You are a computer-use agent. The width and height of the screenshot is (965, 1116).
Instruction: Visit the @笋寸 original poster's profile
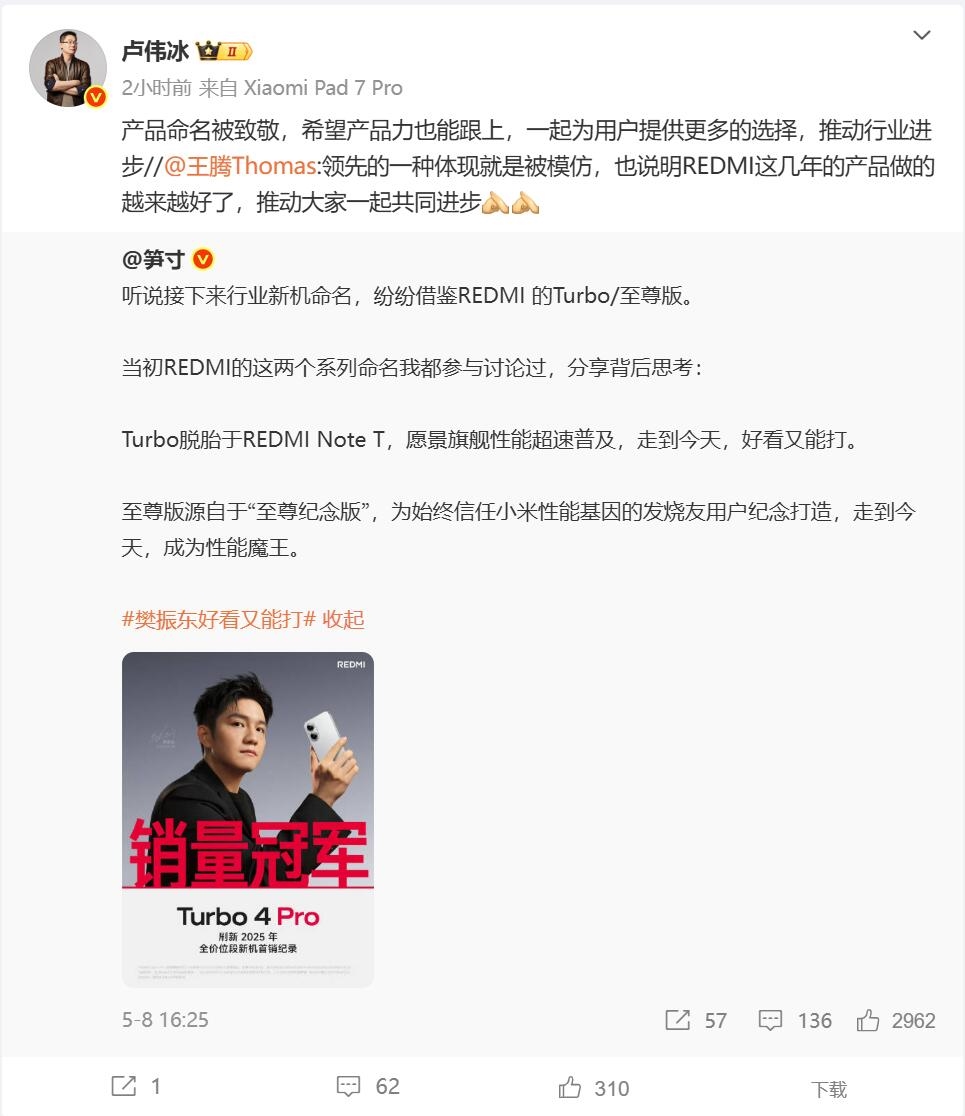pos(153,259)
